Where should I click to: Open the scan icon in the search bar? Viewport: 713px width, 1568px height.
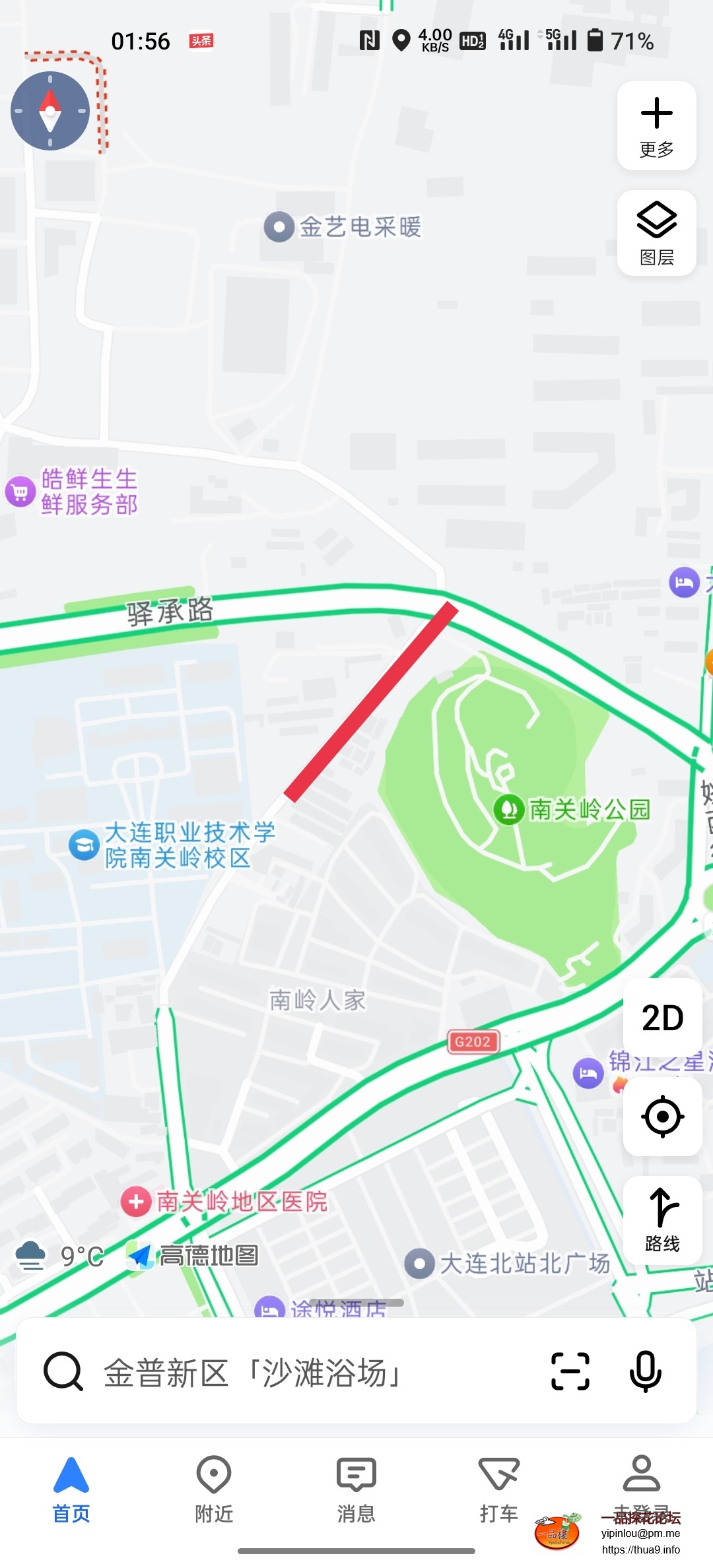[570, 1371]
